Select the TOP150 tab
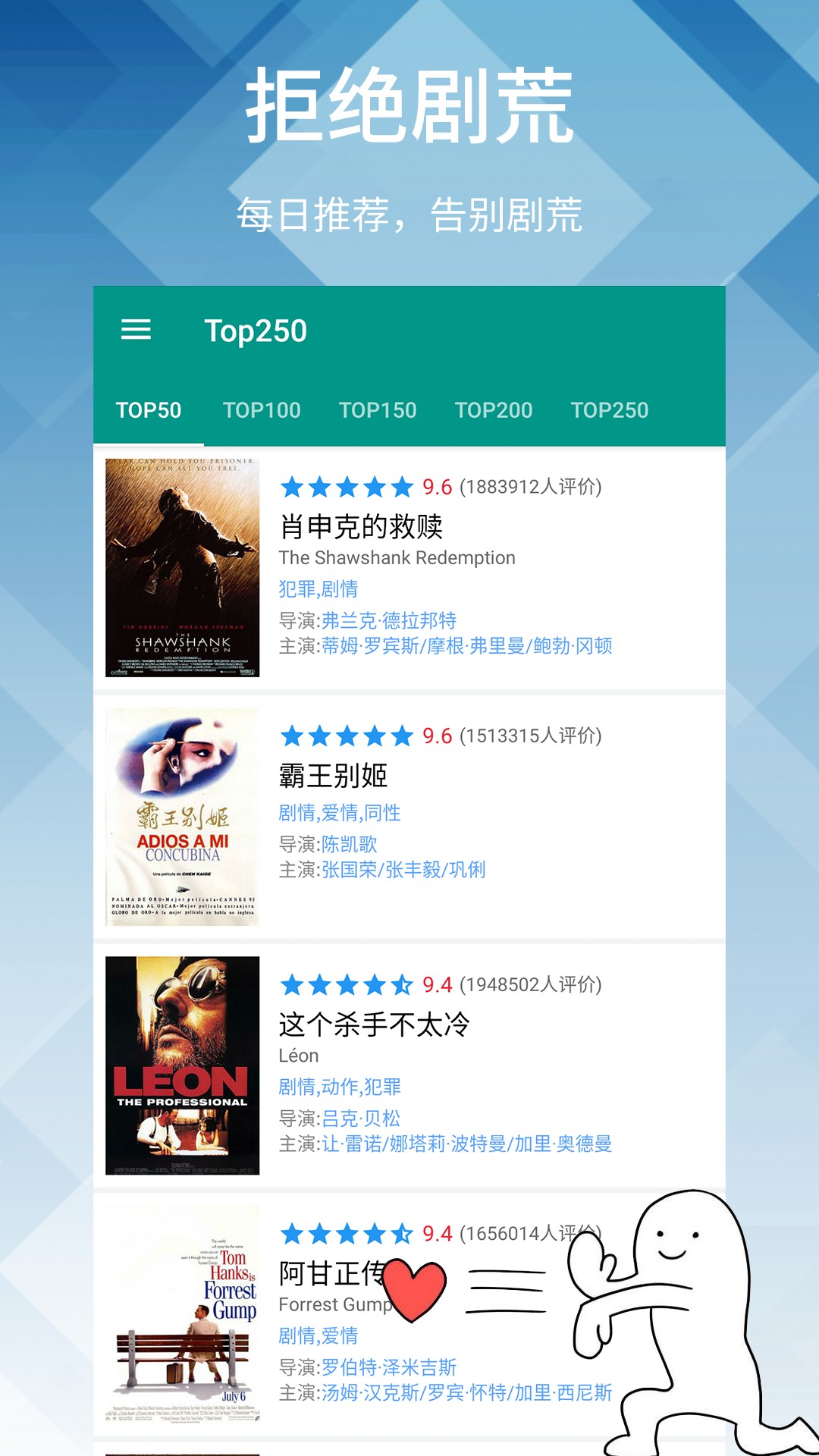 (x=378, y=410)
